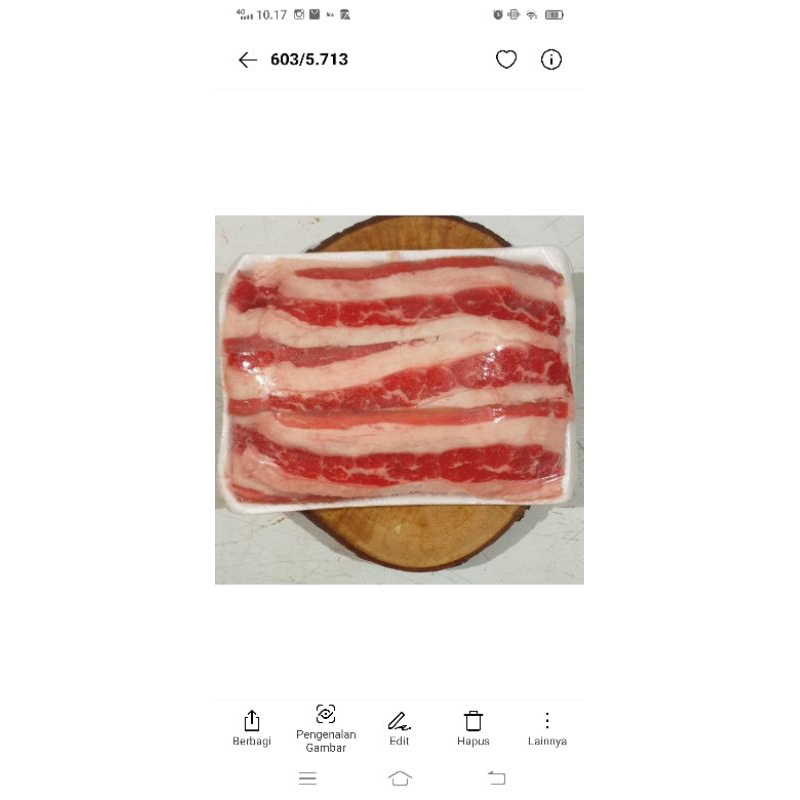Share this photo via Berbagi

[252, 728]
